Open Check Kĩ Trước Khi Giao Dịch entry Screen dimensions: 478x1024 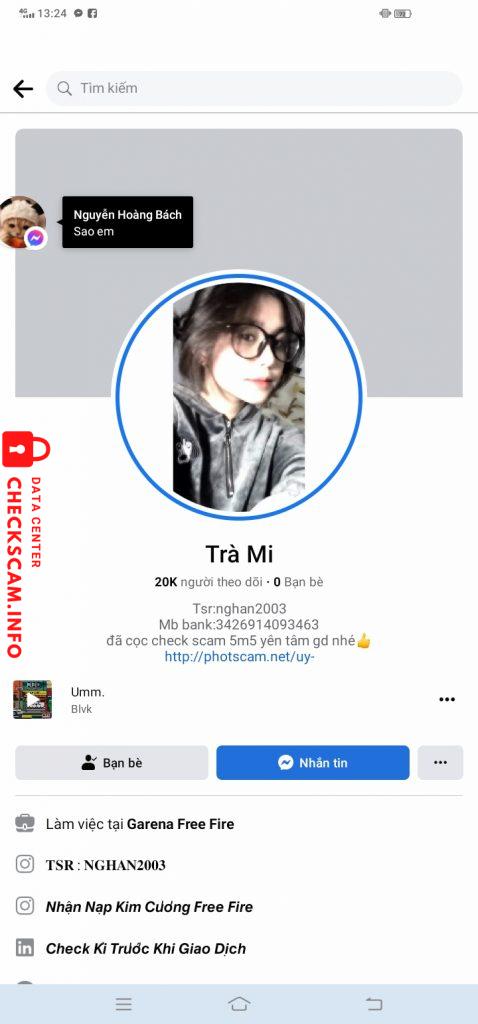(x=146, y=948)
